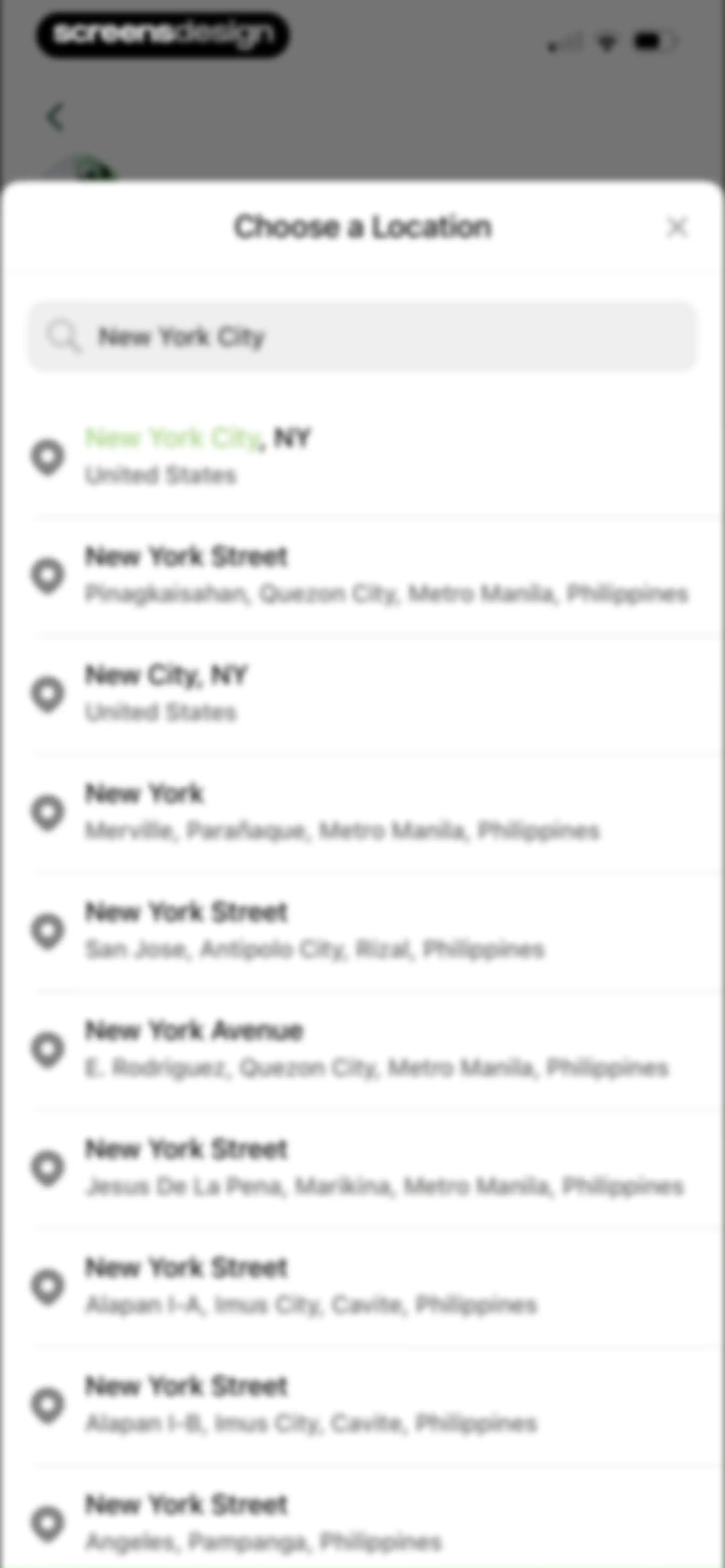Pick New York in Merville, Parañaque
The image size is (725, 1568).
(x=362, y=812)
